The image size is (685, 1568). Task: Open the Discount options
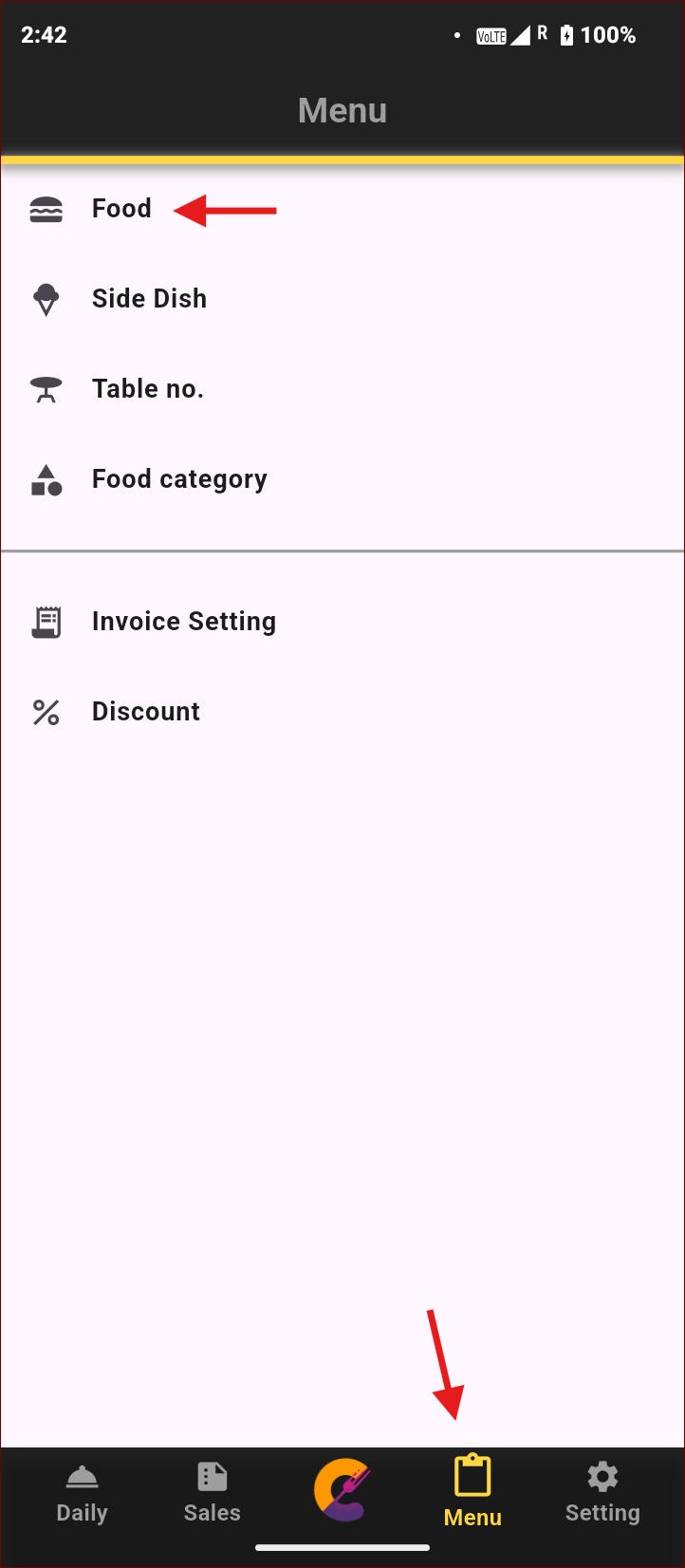(x=145, y=712)
